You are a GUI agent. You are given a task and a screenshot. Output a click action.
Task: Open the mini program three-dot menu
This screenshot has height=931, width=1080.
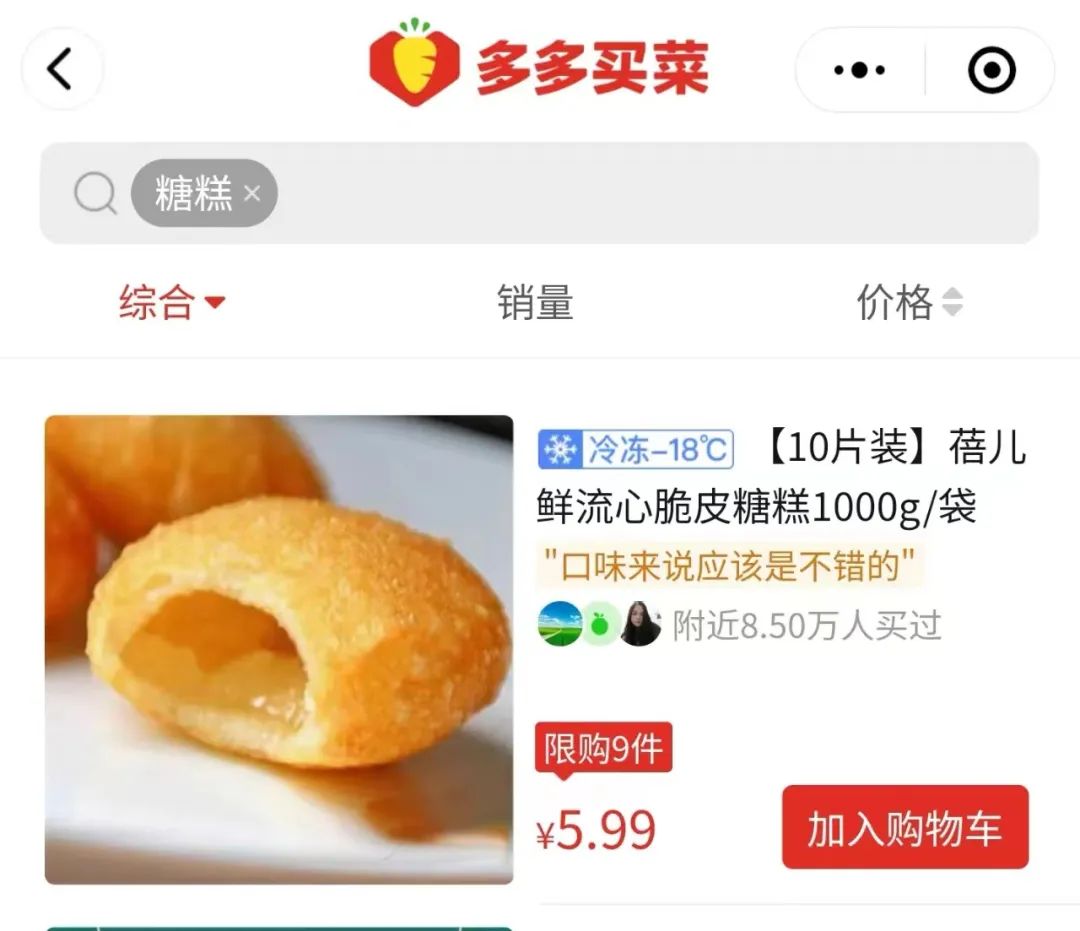[859, 70]
